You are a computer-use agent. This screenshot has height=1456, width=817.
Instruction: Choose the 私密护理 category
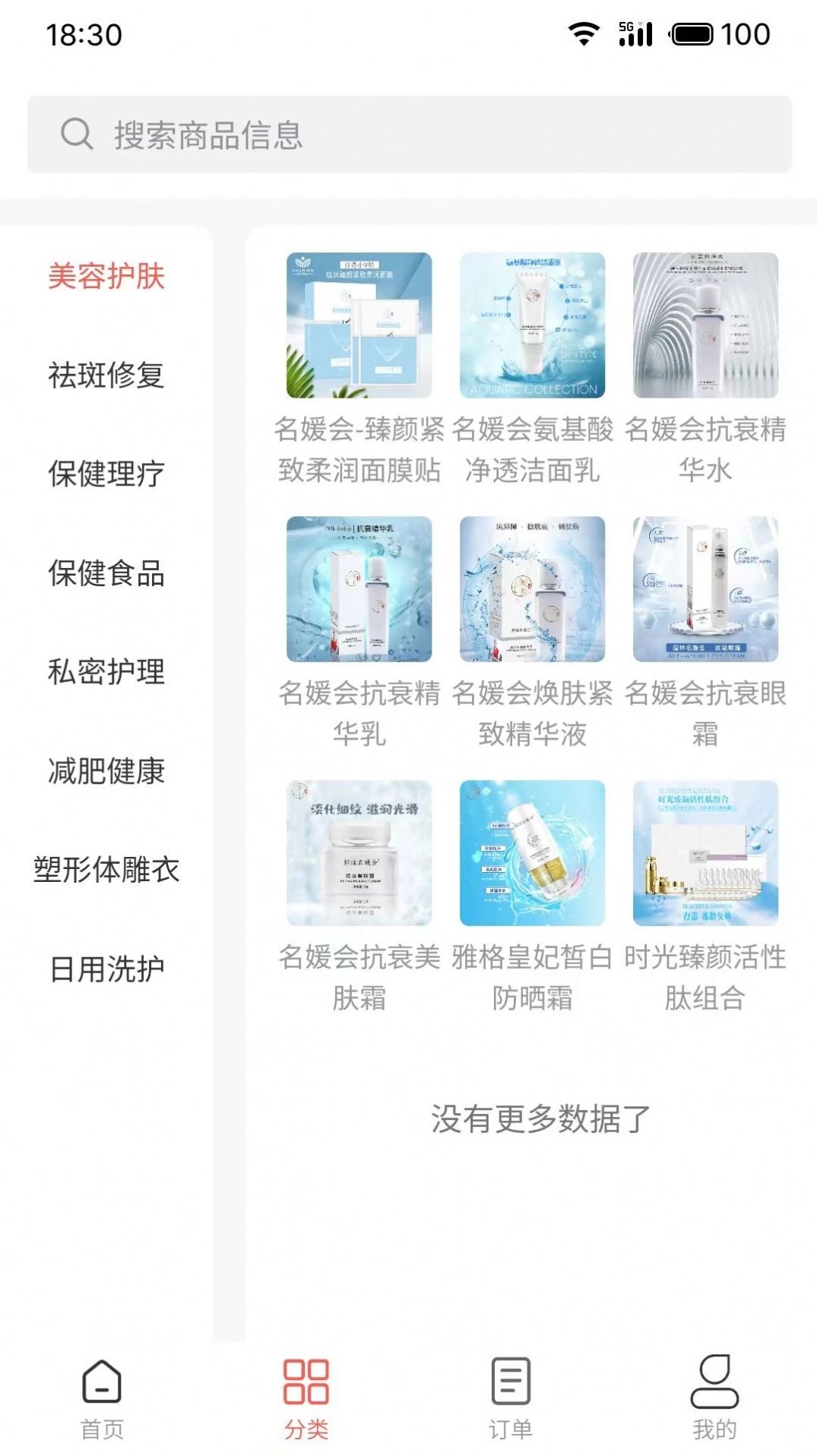106,671
